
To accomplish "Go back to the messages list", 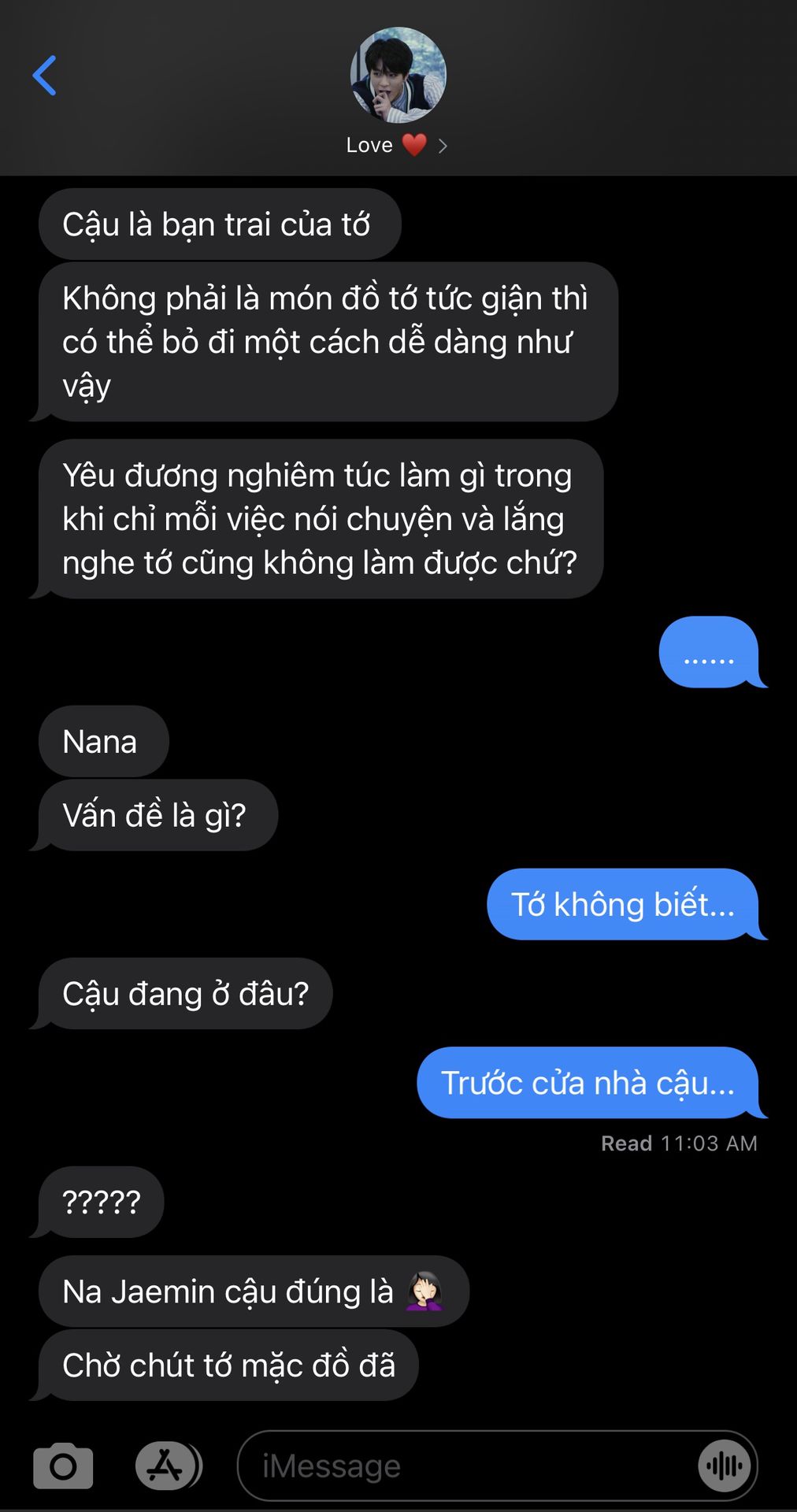I will [x=44, y=76].
